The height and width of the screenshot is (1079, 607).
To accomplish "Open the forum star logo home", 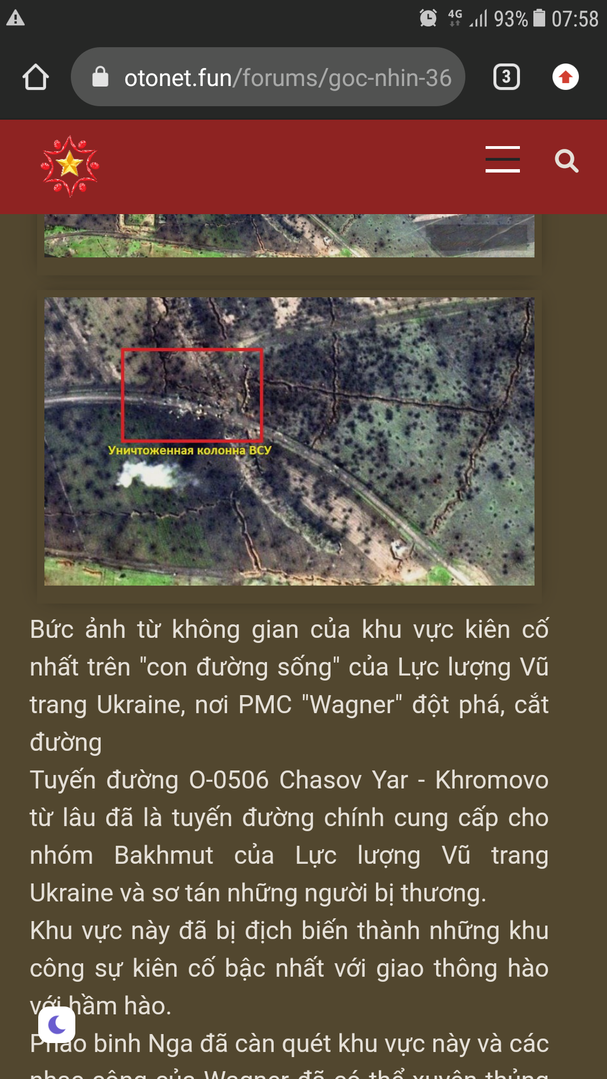I will [x=69, y=165].
